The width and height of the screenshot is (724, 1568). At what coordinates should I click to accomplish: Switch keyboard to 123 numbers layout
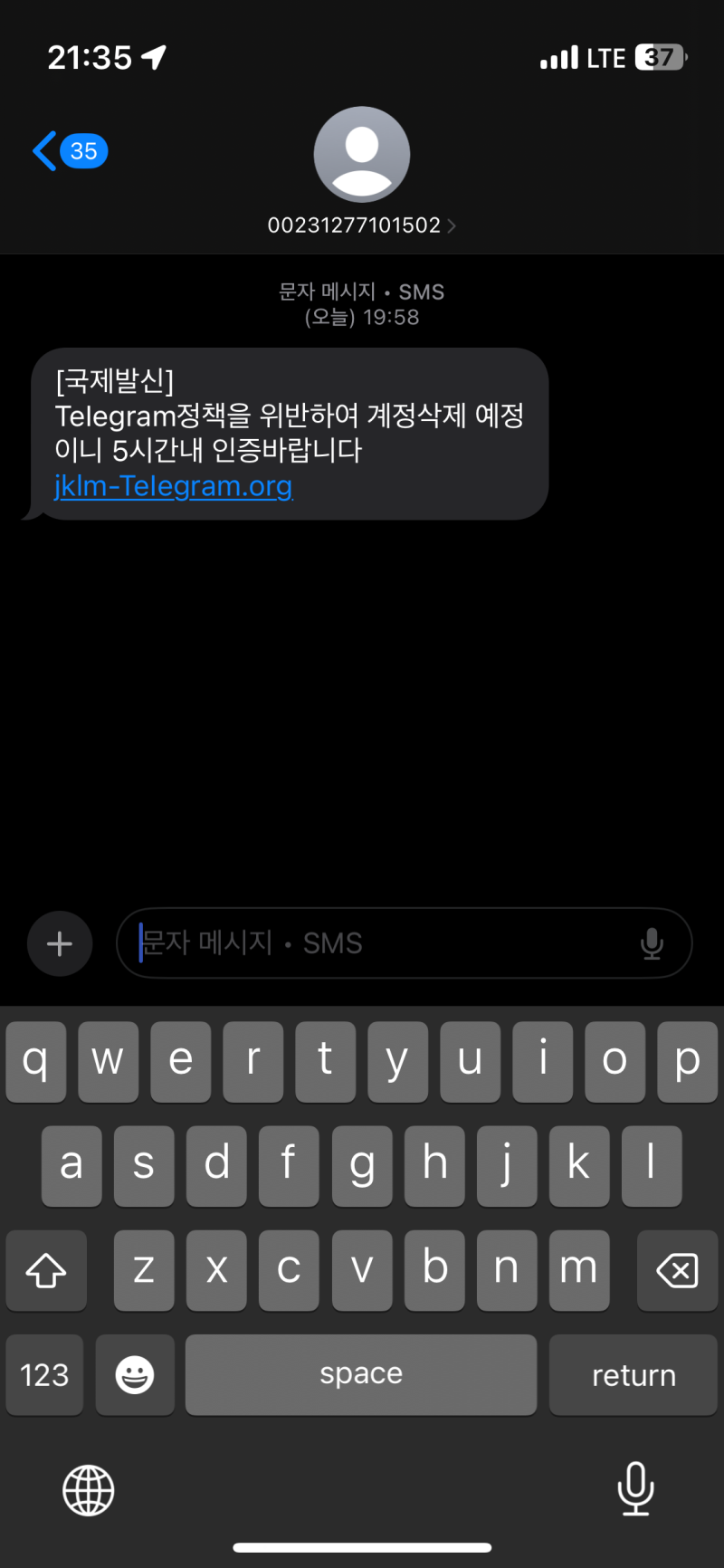(44, 1375)
